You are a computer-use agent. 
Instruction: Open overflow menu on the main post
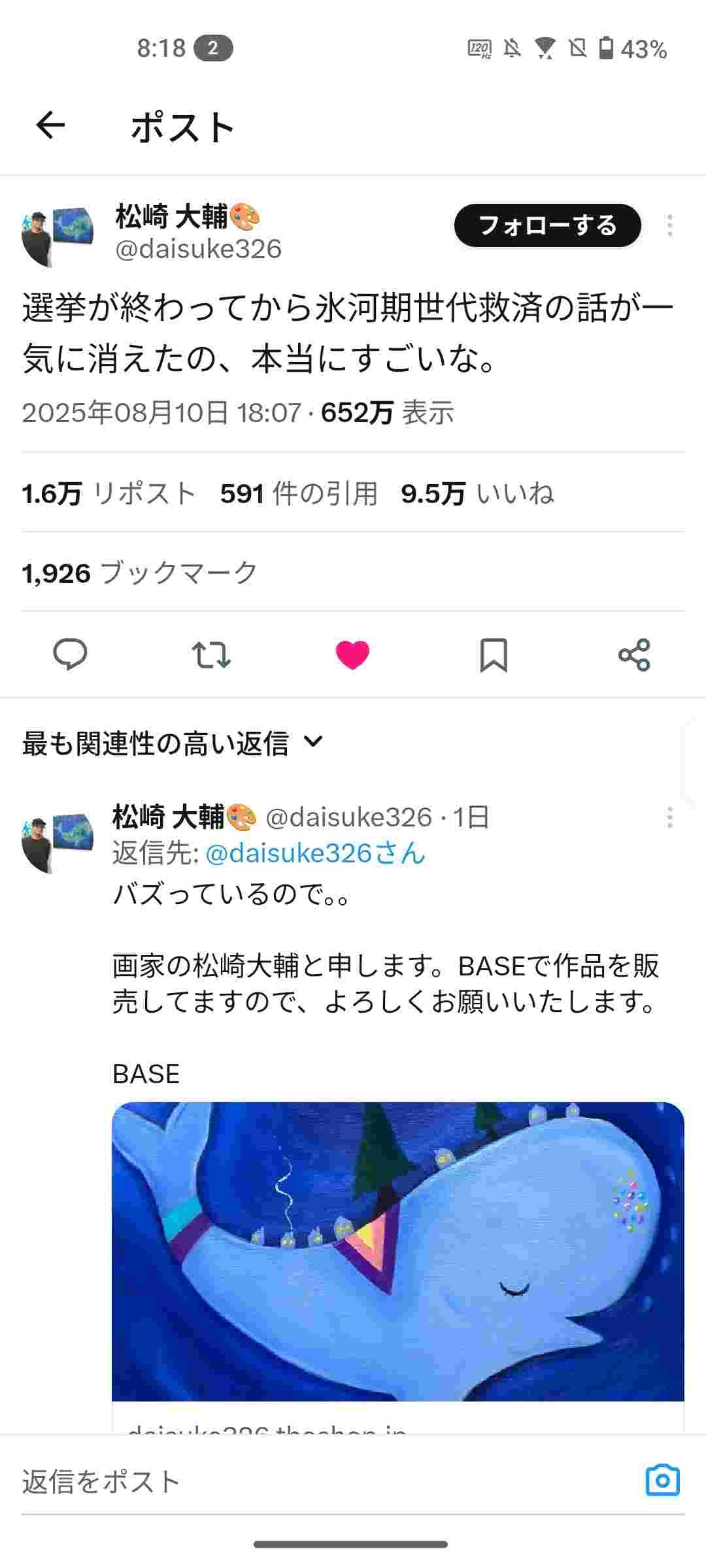point(669,225)
